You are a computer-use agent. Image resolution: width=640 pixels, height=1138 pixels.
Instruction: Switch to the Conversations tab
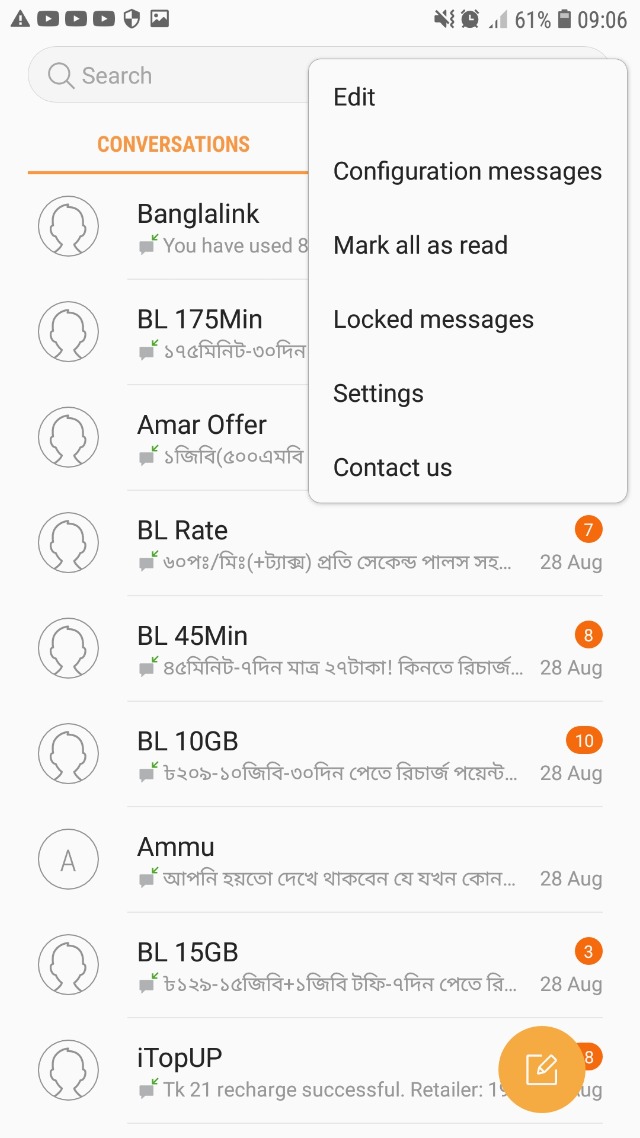pyautogui.click(x=173, y=144)
